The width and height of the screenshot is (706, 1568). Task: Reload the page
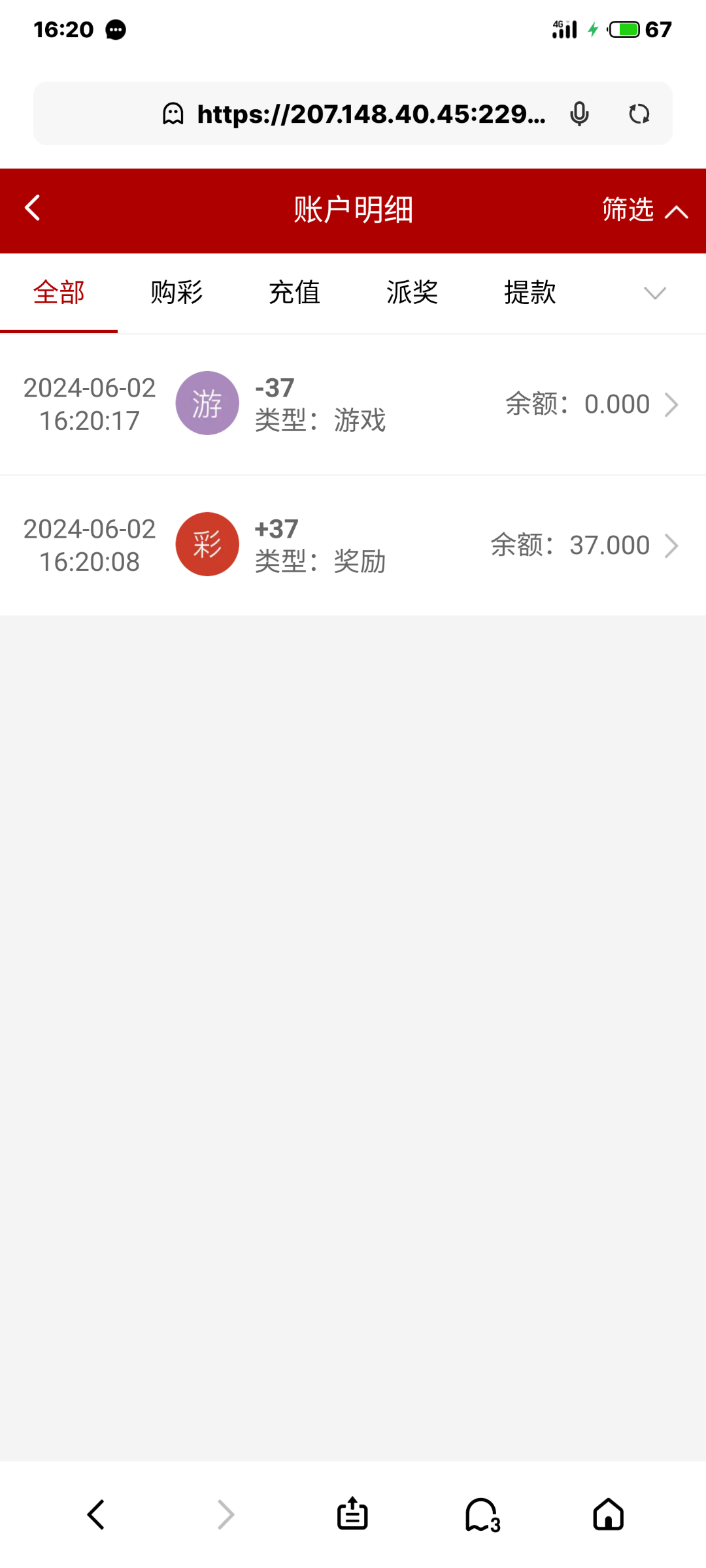[x=639, y=114]
